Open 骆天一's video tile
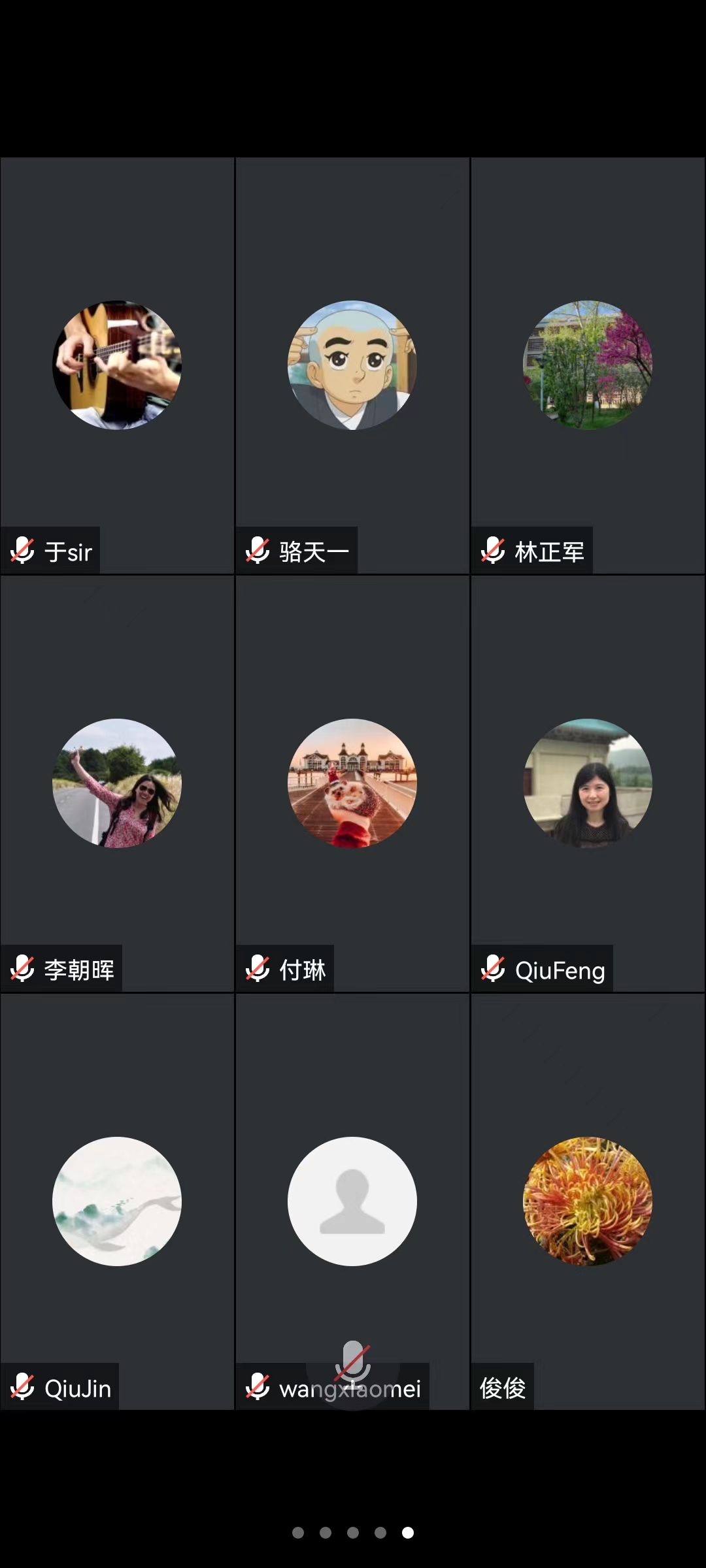The height and width of the screenshot is (1568, 706). click(x=352, y=365)
